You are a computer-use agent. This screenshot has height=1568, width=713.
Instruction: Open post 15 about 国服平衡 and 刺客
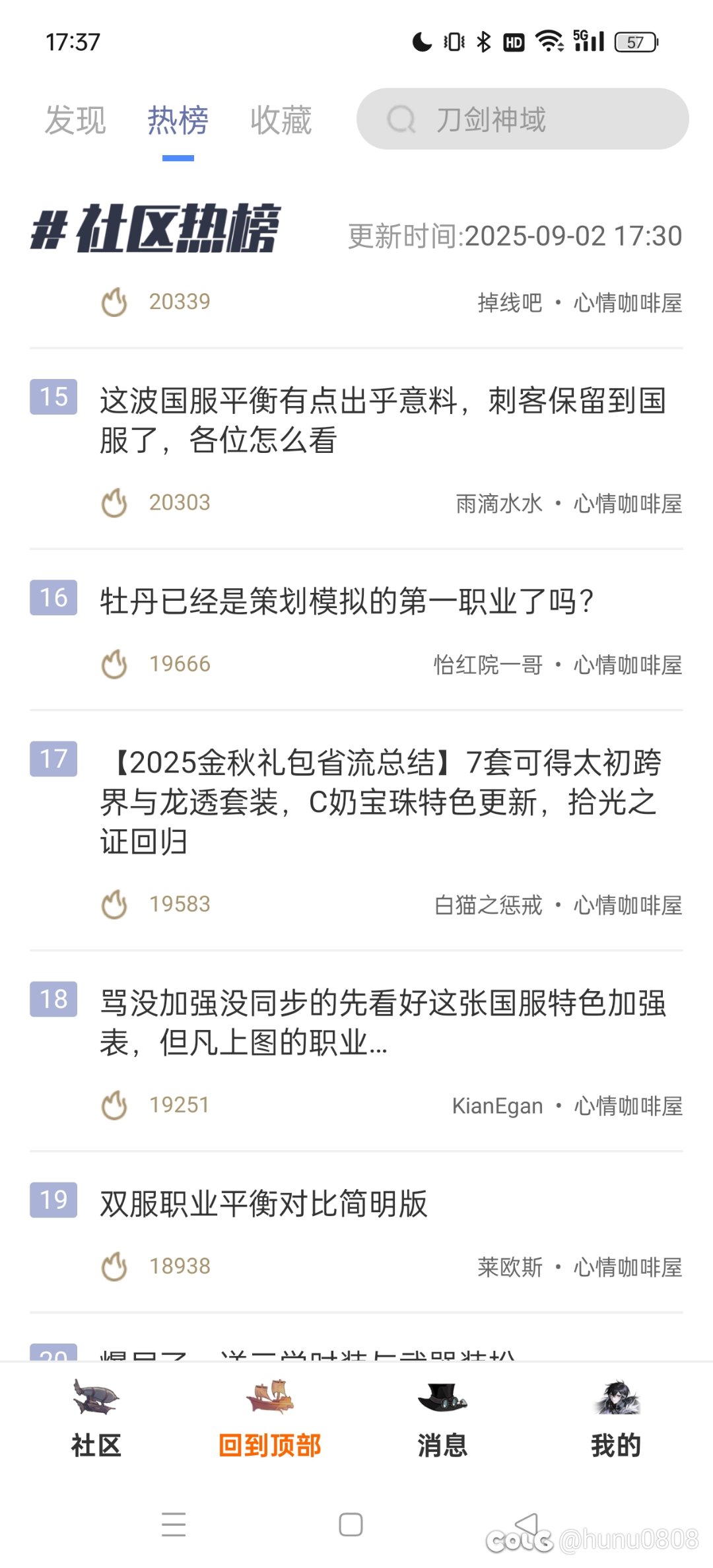pos(382,420)
